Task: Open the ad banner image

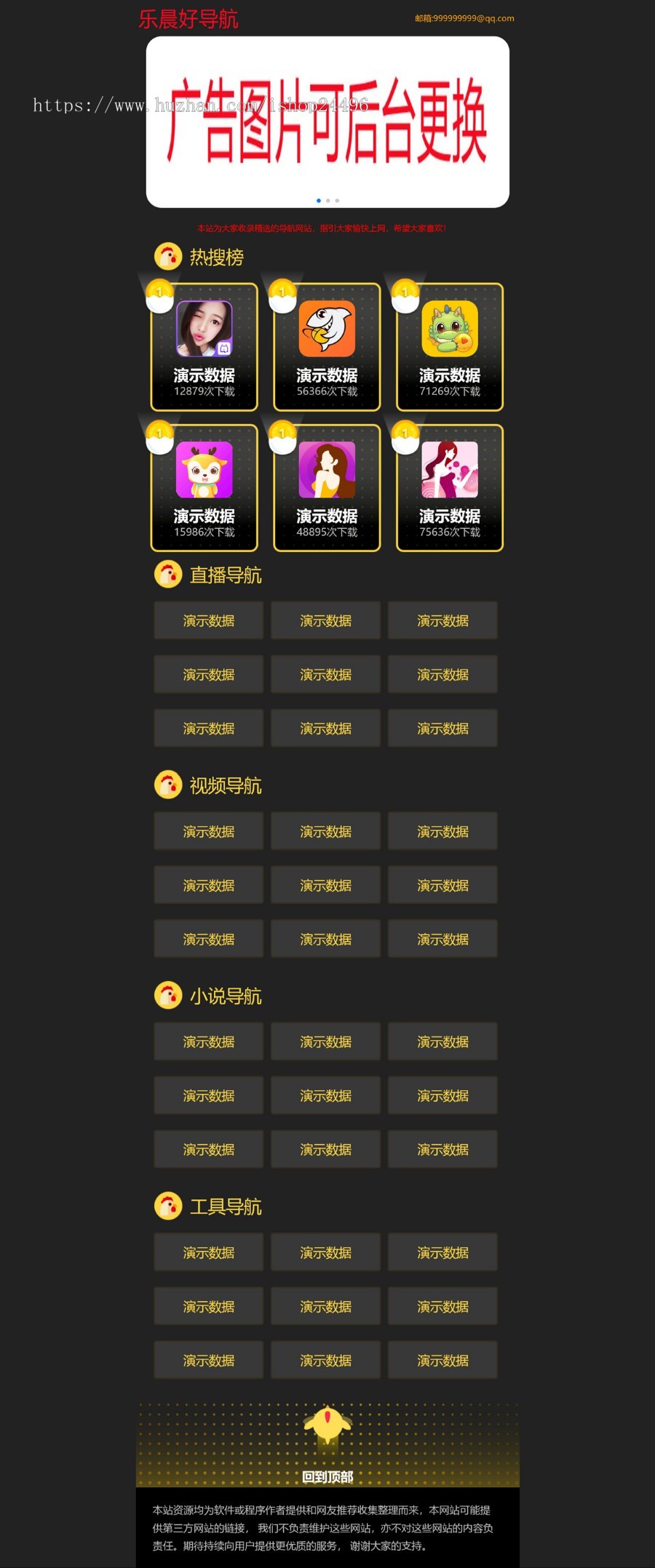Action: click(x=327, y=122)
